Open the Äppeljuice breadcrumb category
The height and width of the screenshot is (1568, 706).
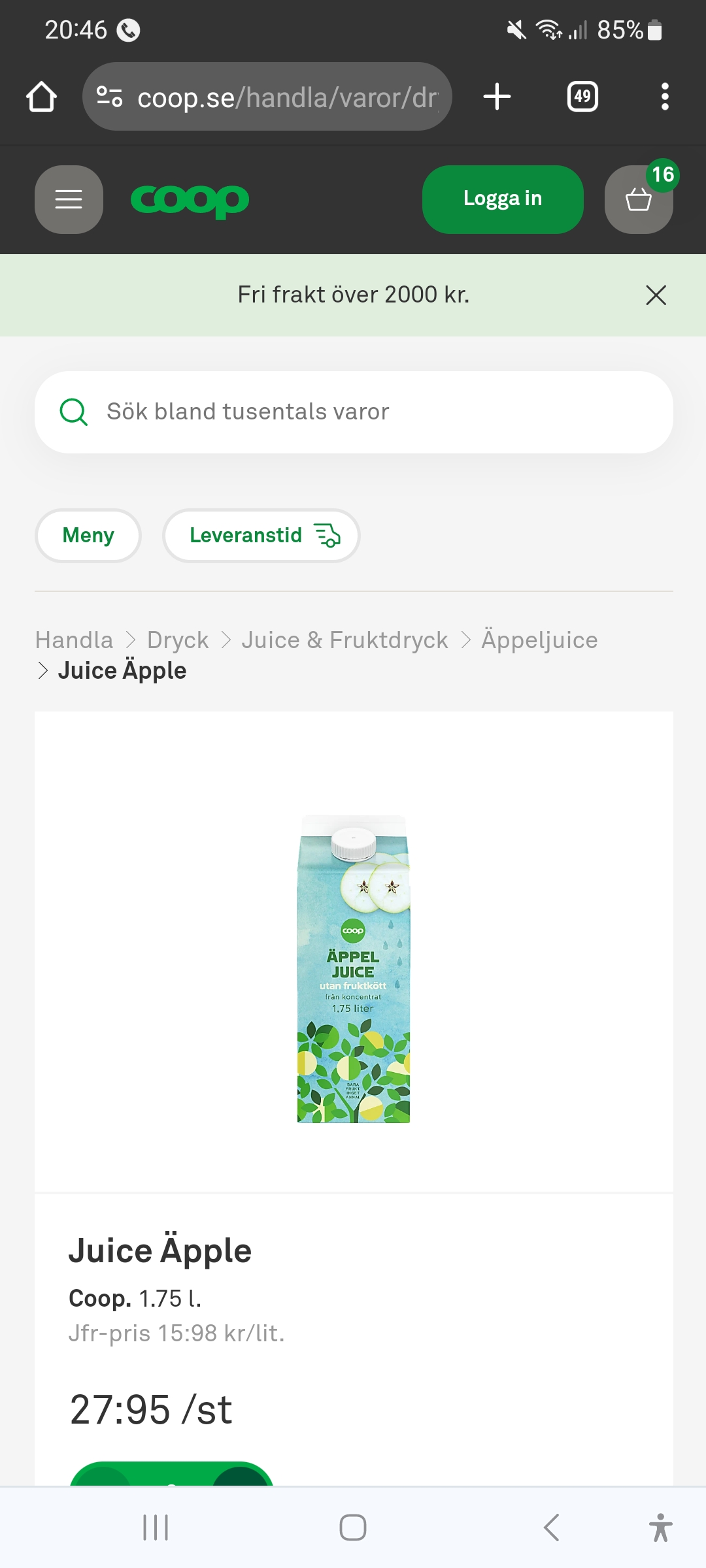point(539,640)
